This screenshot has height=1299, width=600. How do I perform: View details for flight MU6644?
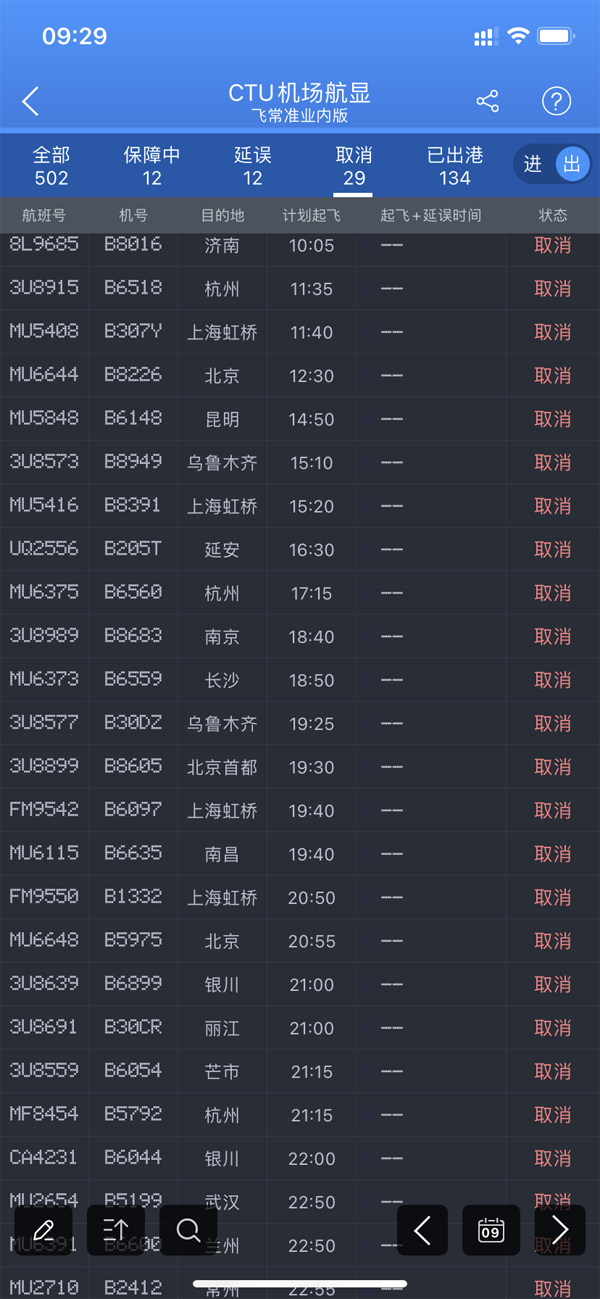[x=300, y=375]
